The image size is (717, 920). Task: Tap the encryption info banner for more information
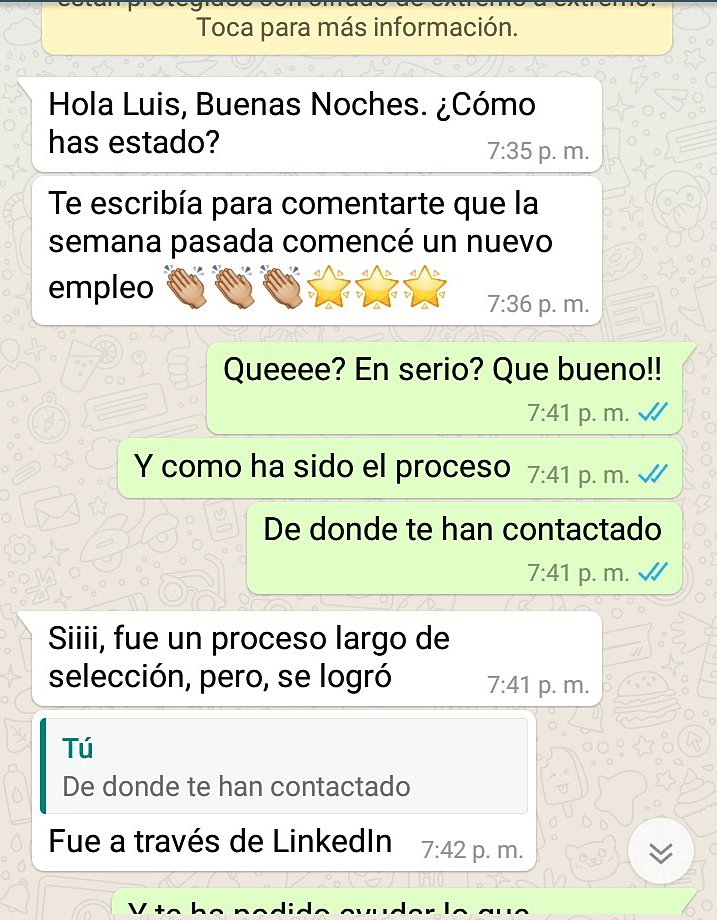coord(357,27)
